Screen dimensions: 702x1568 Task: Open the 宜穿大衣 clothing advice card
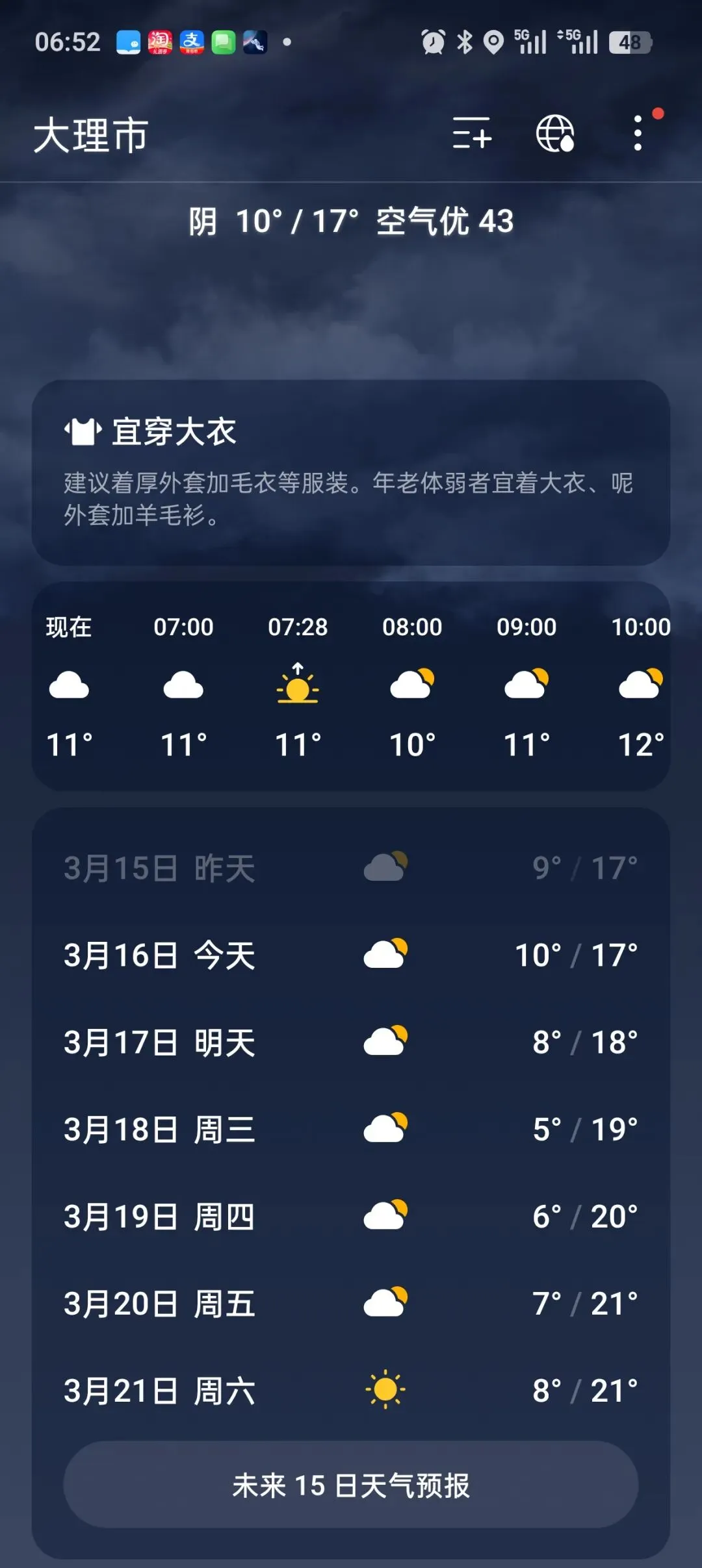point(351,472)
